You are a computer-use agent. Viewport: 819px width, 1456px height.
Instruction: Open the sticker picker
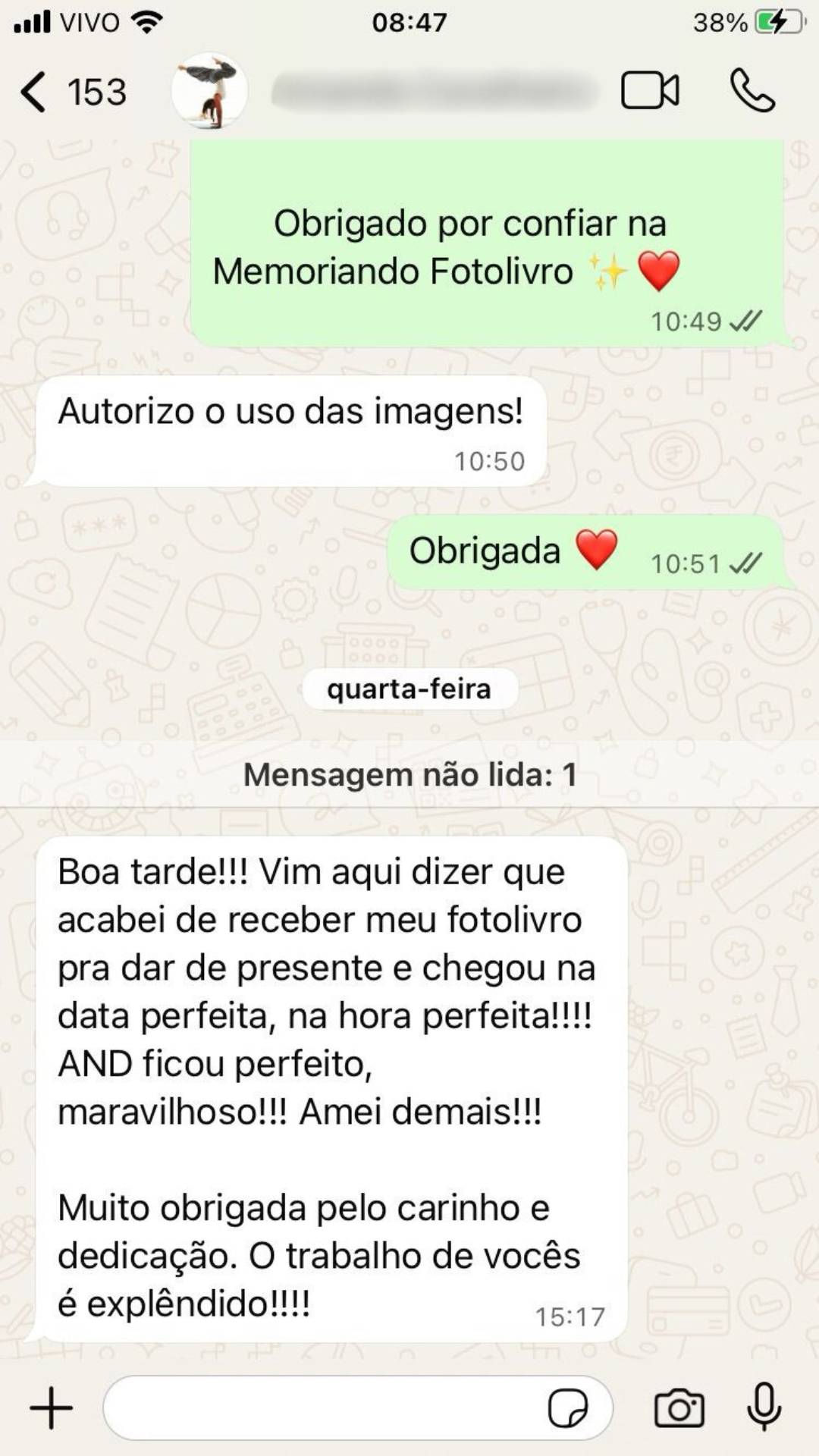[x=567, y=1408]
